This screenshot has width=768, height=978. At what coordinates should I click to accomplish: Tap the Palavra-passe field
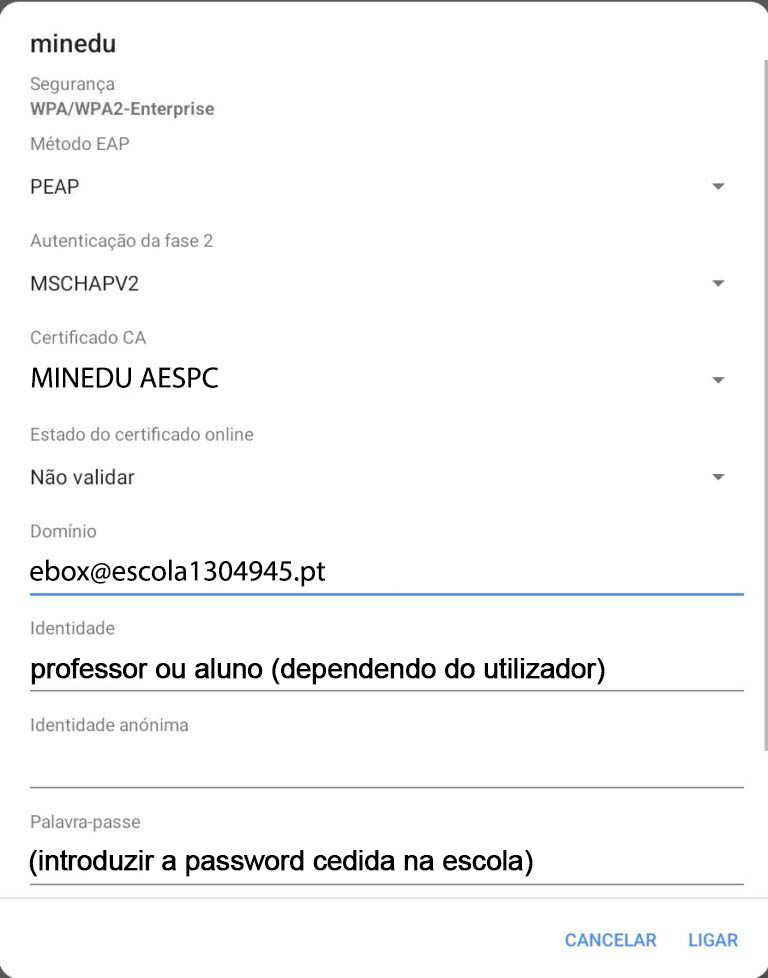(386, 861)
